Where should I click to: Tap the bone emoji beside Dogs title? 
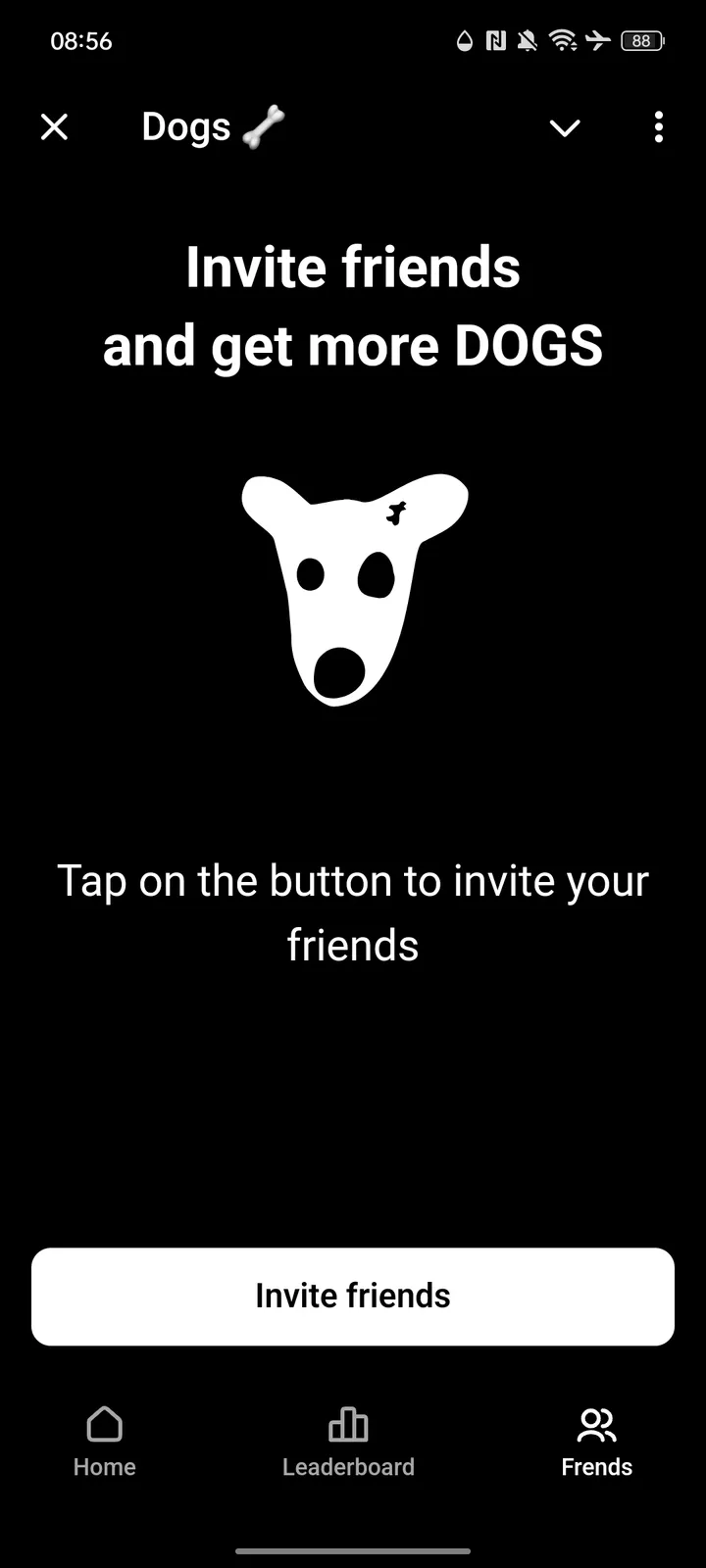(262, 127)
